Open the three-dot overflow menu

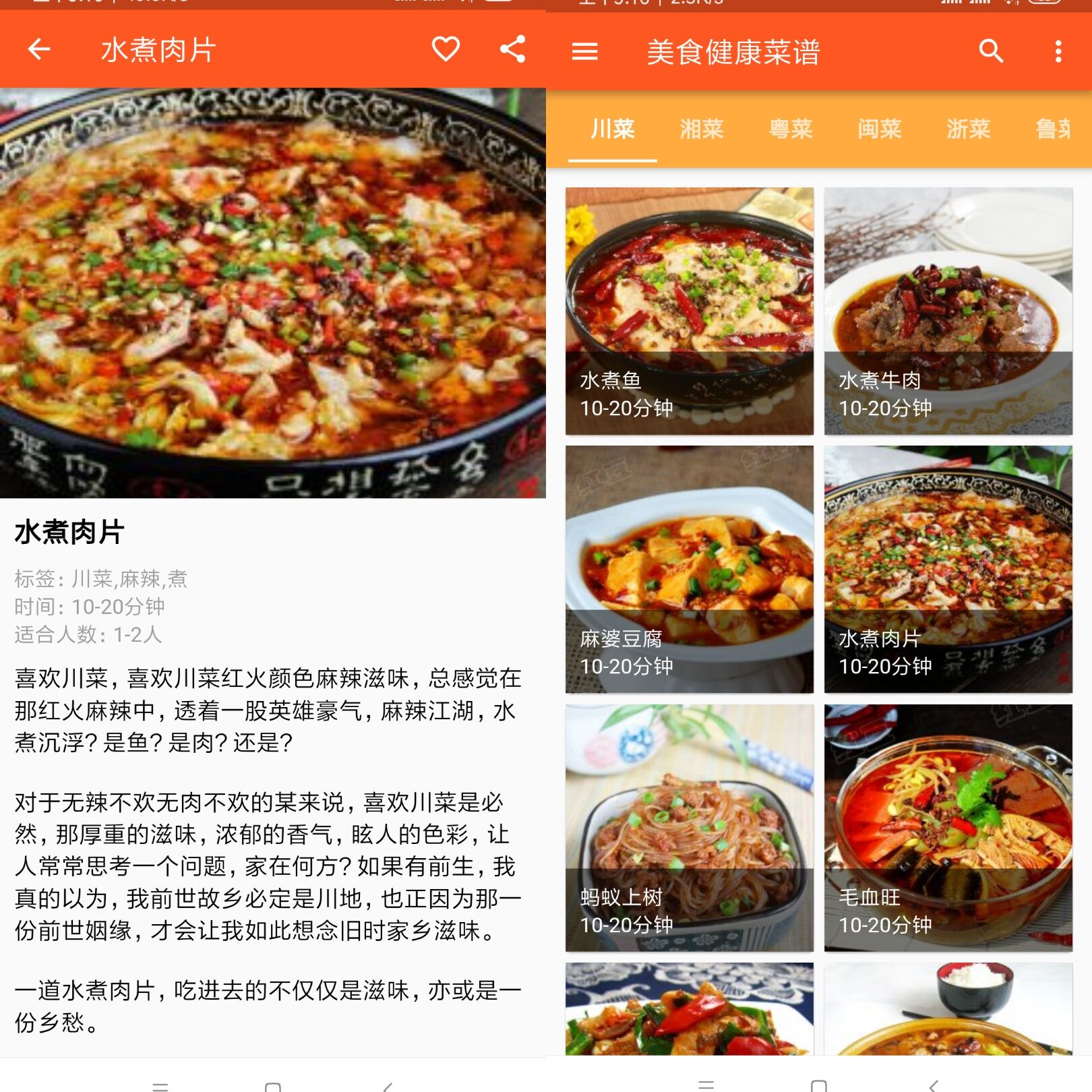(x=1058, y=51)
